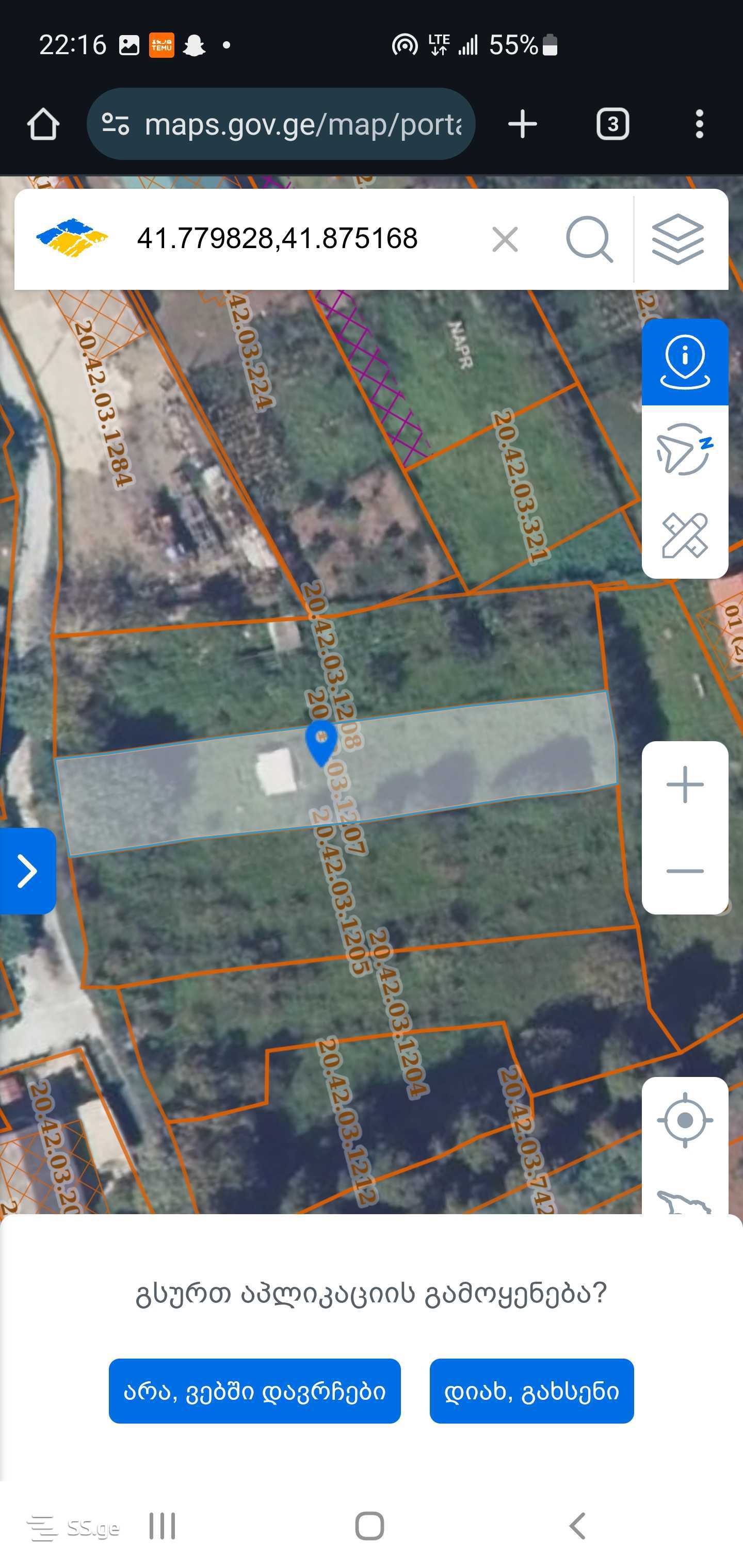This screenshot has width=743, height=1568.
Task: Open the browser overflow menu
Action: coord(699,124)
